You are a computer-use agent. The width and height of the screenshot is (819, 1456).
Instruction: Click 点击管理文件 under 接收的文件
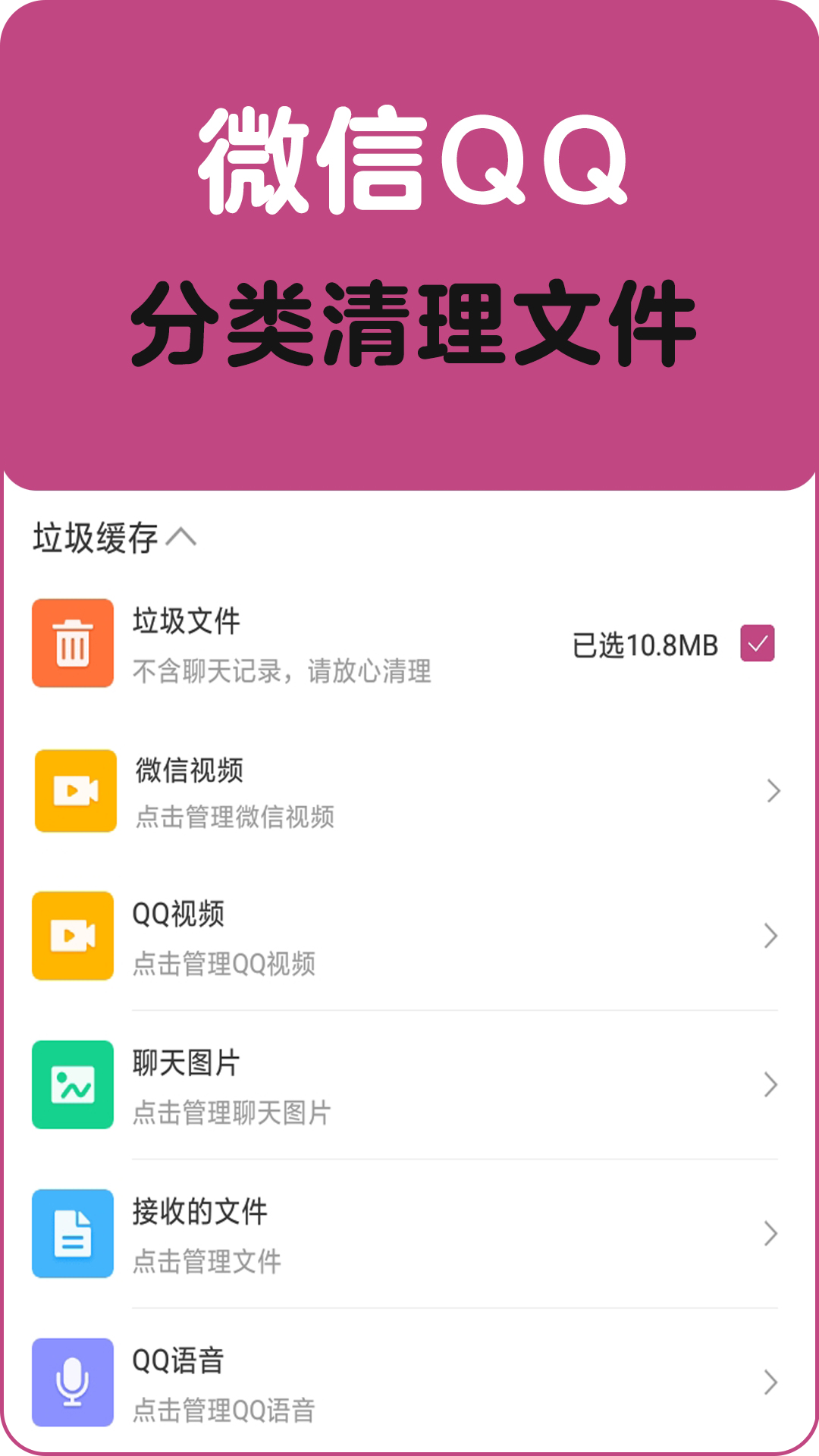point(206,1261)
